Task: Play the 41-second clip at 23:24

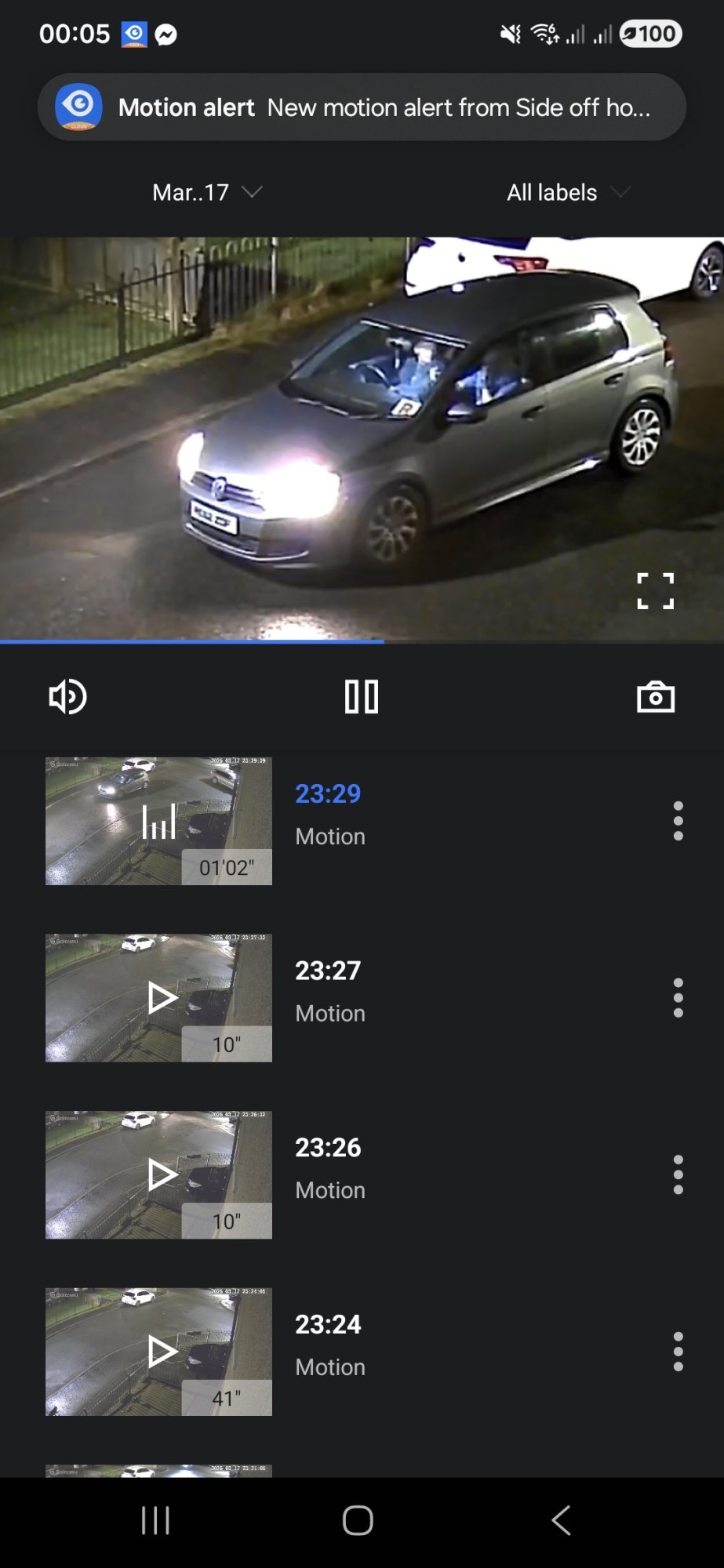Action: tap(162, 1351)
